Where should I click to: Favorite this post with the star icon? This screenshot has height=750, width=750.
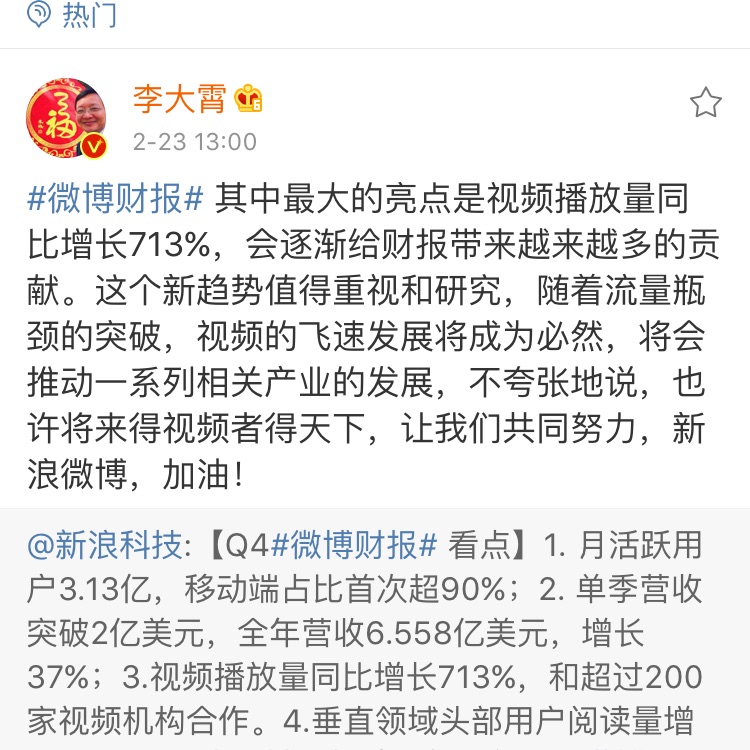705,103
